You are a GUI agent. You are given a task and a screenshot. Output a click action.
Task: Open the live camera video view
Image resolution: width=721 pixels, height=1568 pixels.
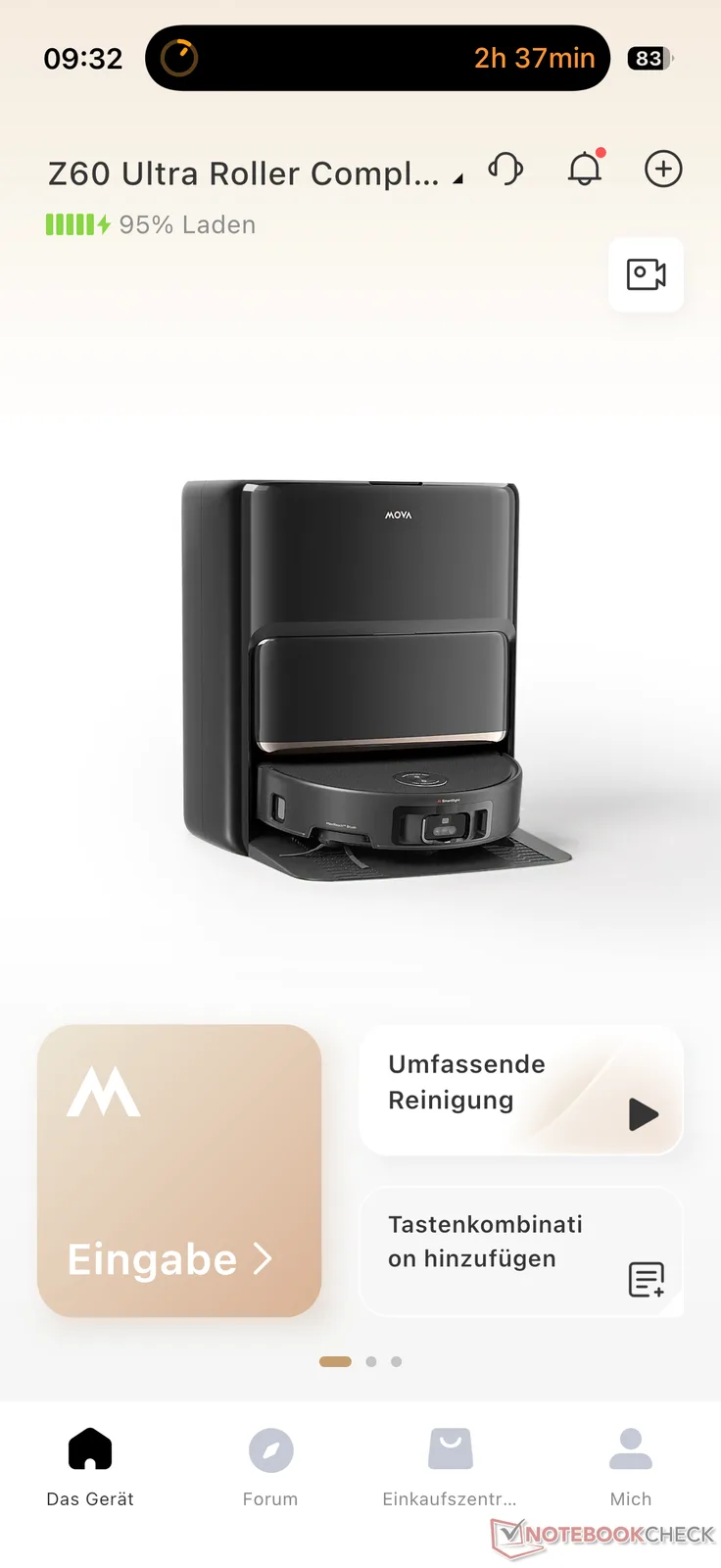646,274
